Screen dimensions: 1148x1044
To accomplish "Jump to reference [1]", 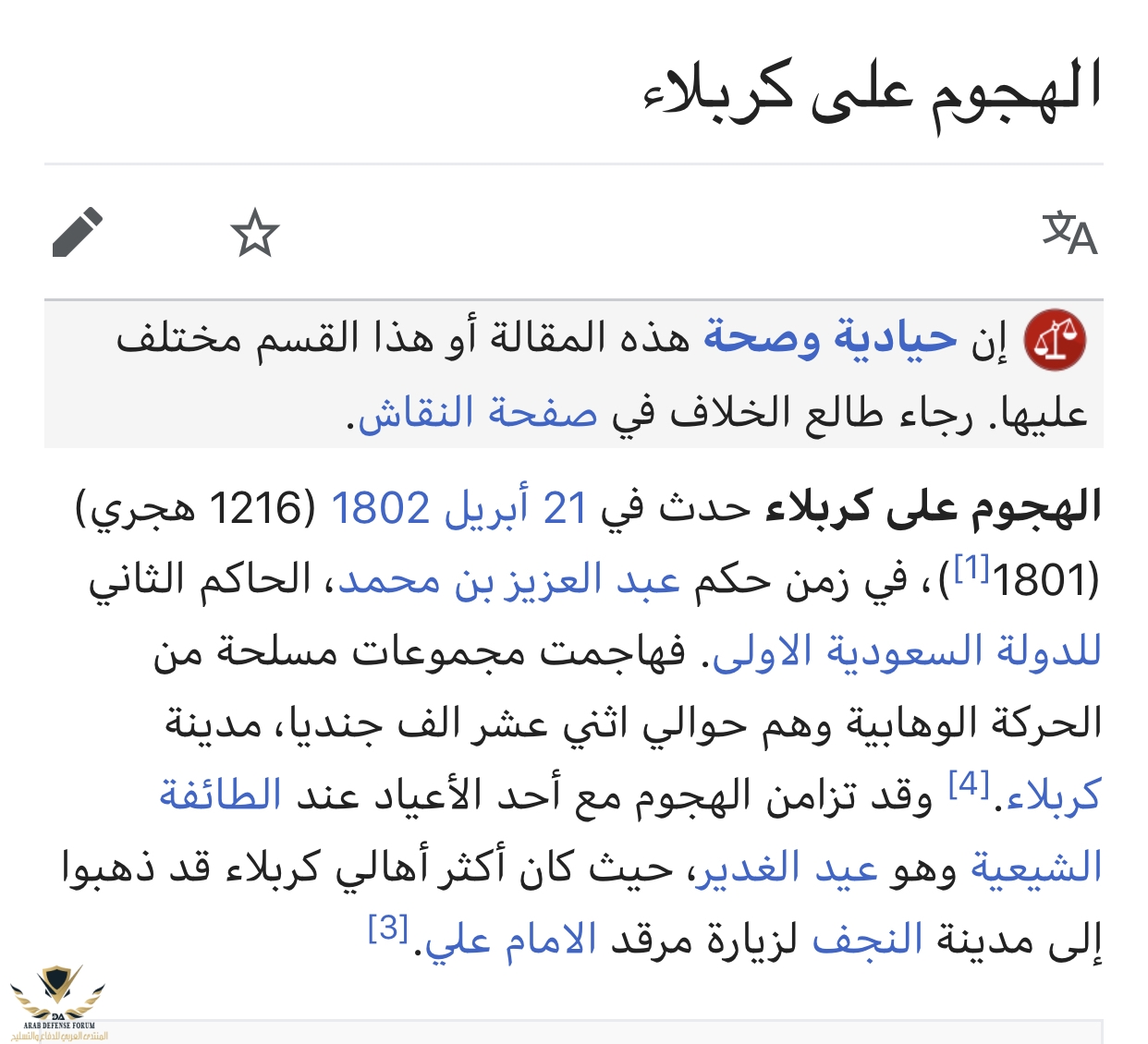I will (971, 566).
